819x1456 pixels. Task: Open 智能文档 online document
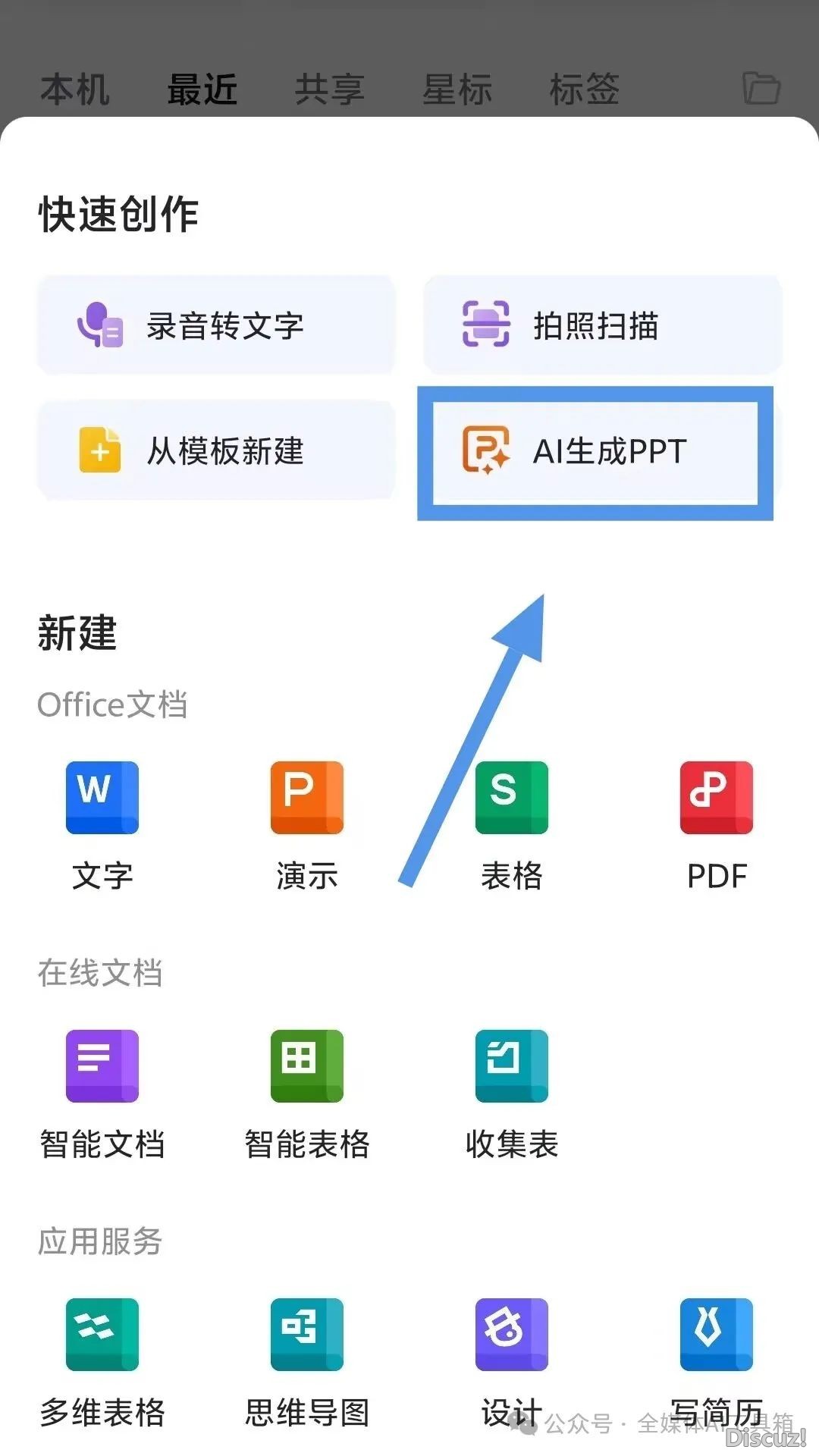point(102,1092)
